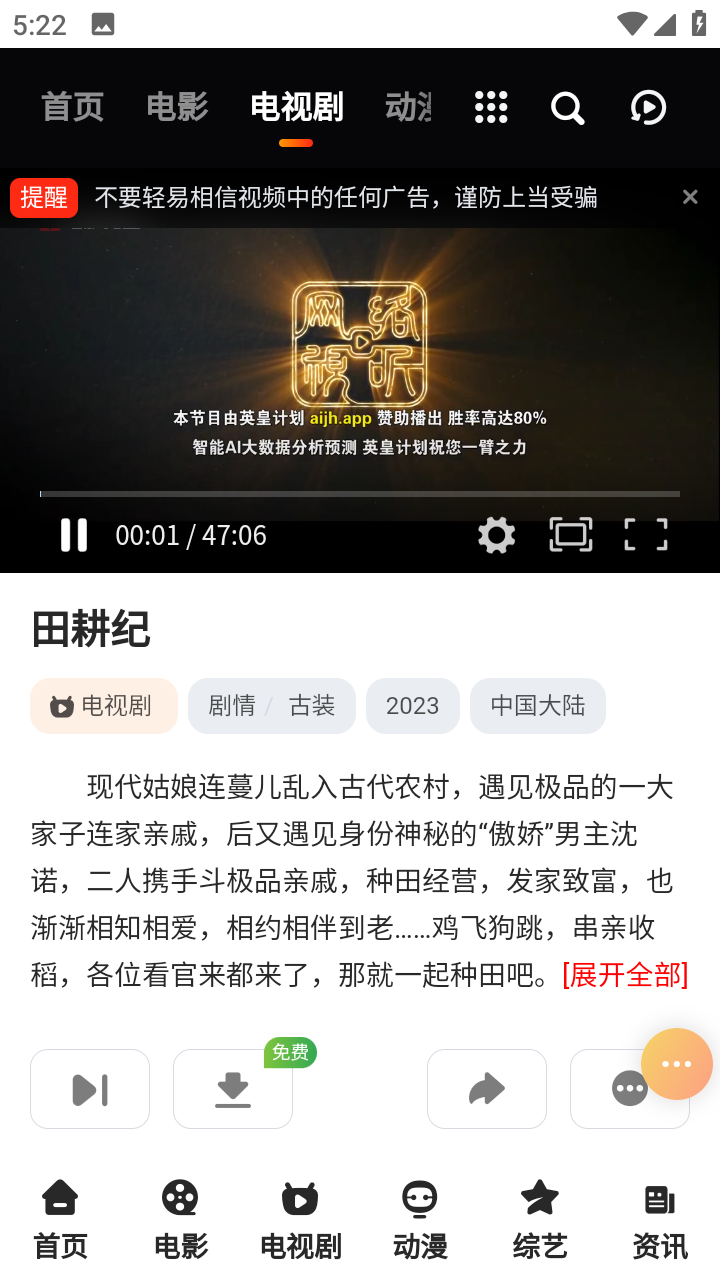This screenshot has height=1280, width=720.
Task: Open the watch history icon
Action: click(648, 108)
